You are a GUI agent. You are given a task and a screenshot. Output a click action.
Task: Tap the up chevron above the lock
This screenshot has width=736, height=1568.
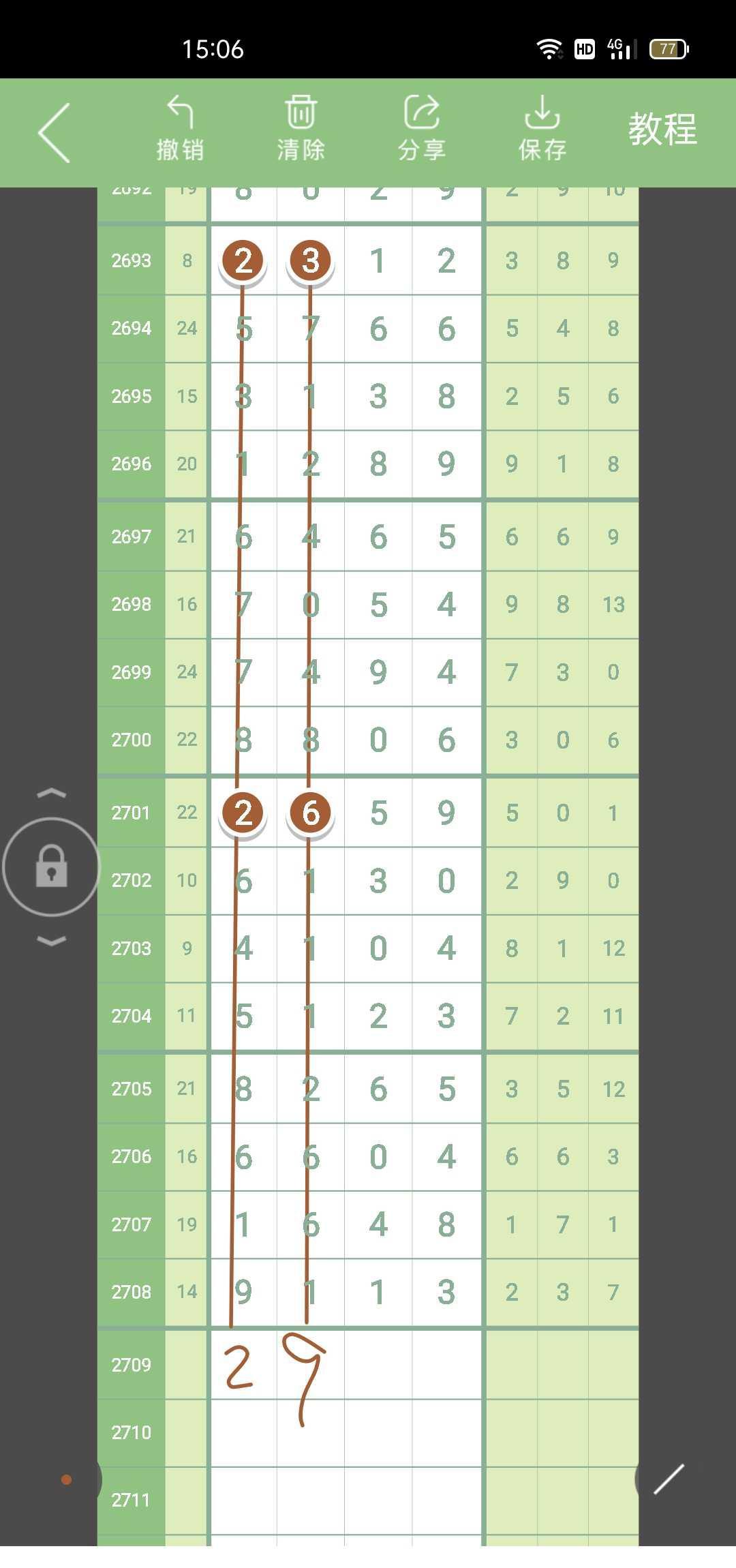click(52, 793)
